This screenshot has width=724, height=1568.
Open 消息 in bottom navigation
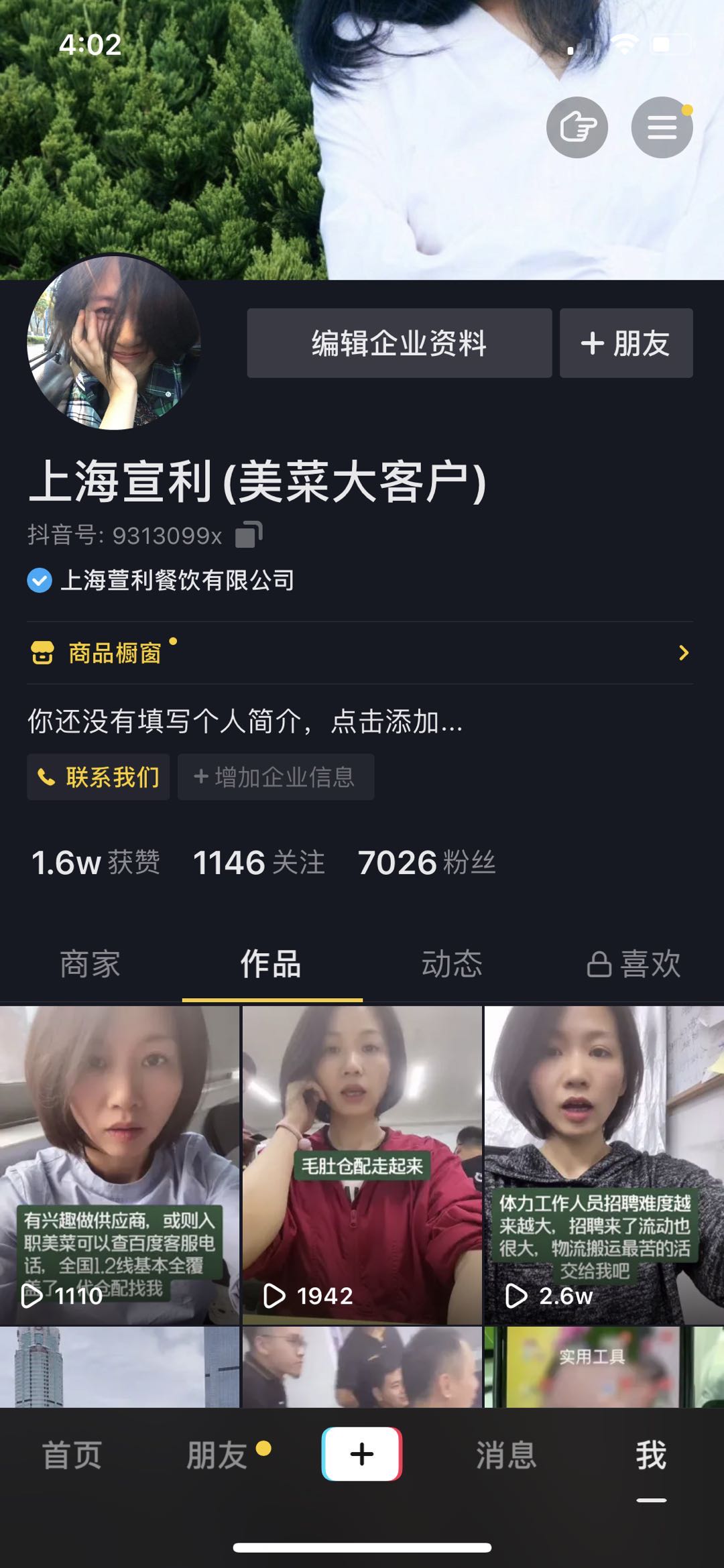pyautogui.click(x=507, y=1455)
